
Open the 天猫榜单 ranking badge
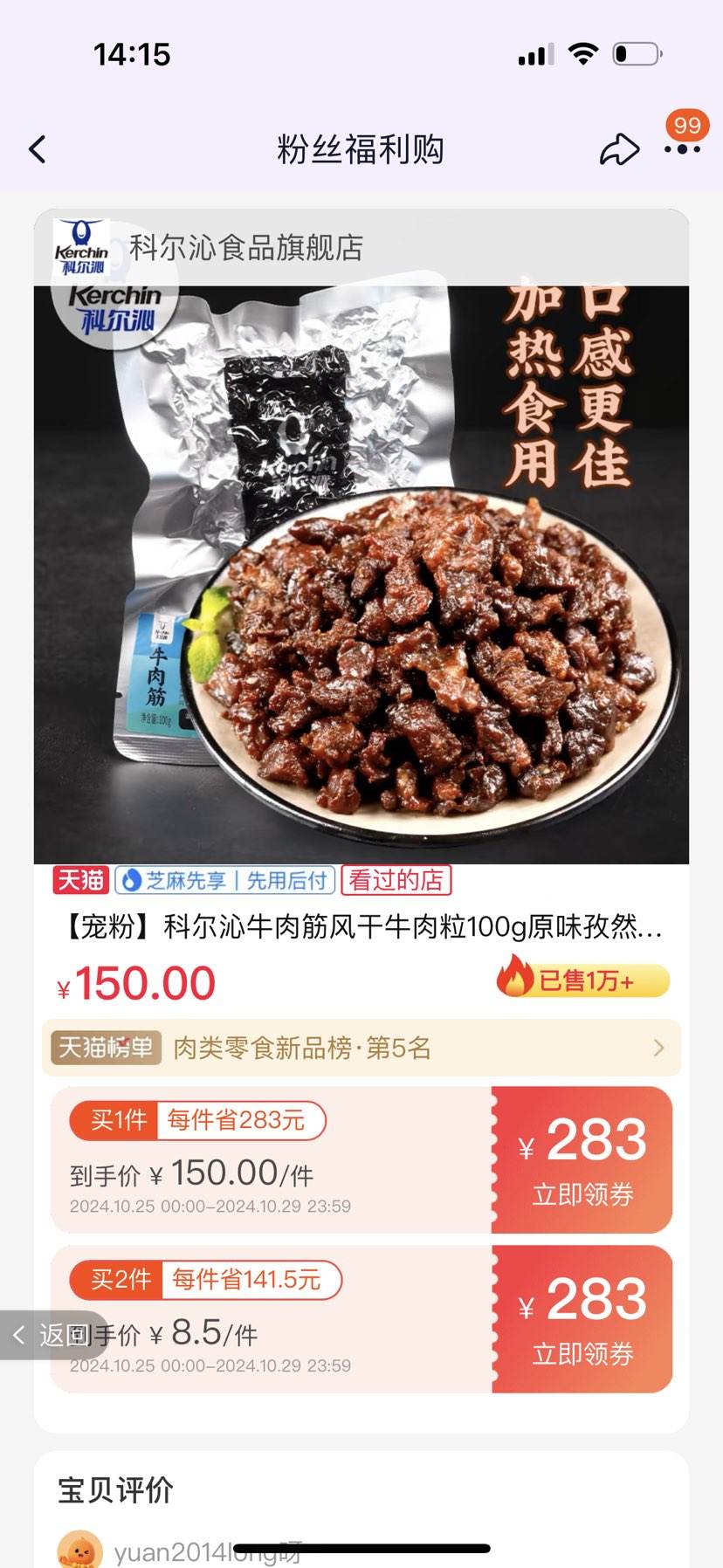(102, 1048)
